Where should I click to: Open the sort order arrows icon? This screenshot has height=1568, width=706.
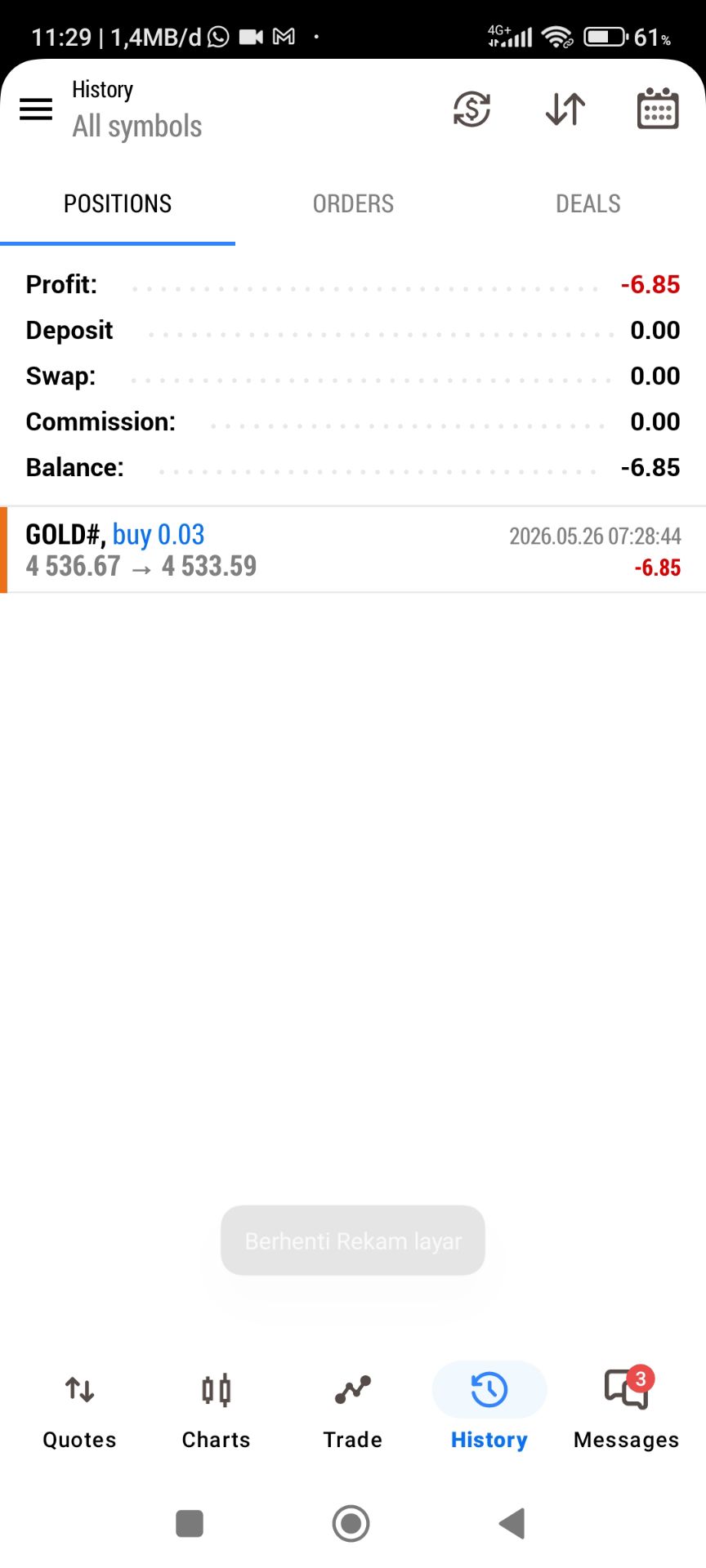click(565, 109)
